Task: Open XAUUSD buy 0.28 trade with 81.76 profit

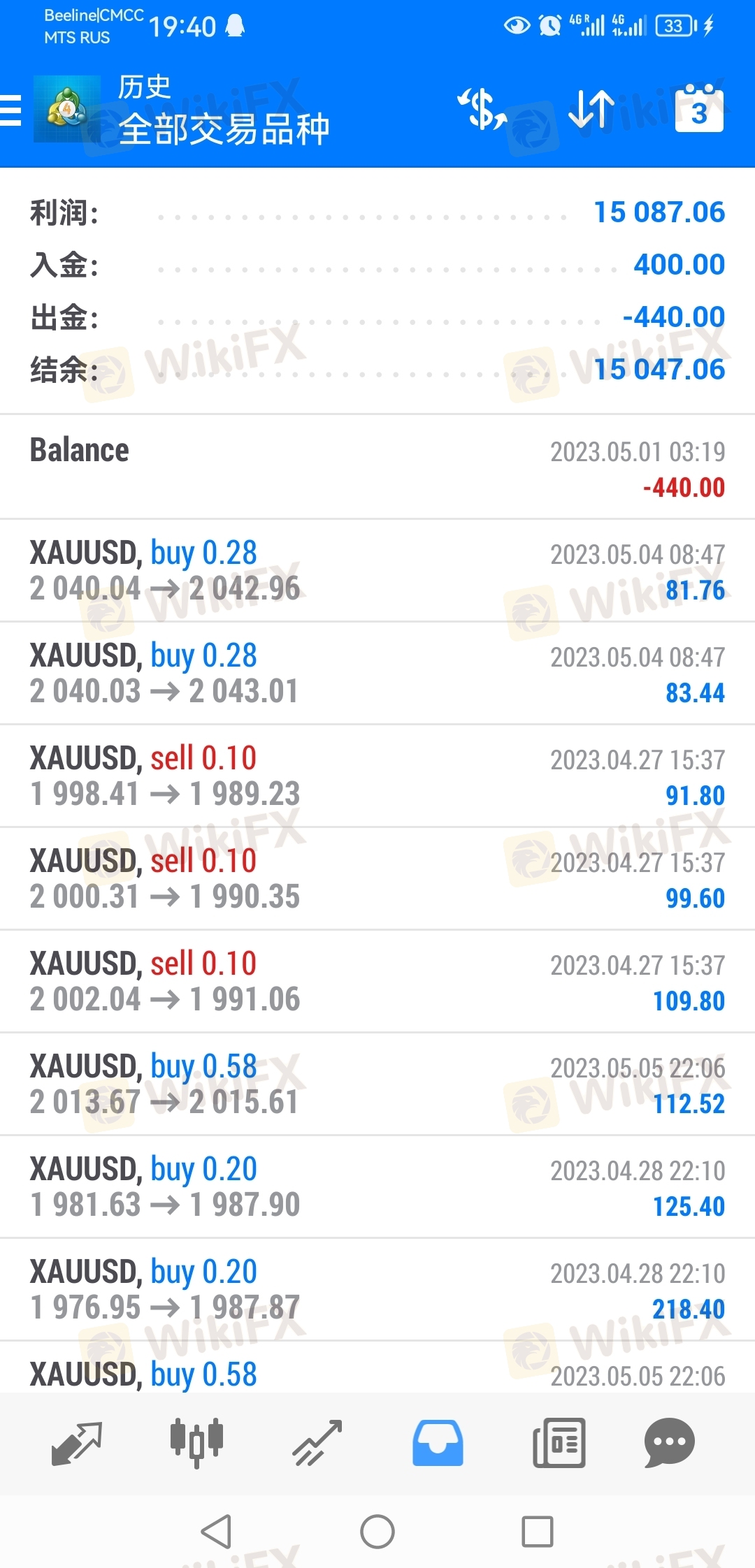Action: pos(377,571)
